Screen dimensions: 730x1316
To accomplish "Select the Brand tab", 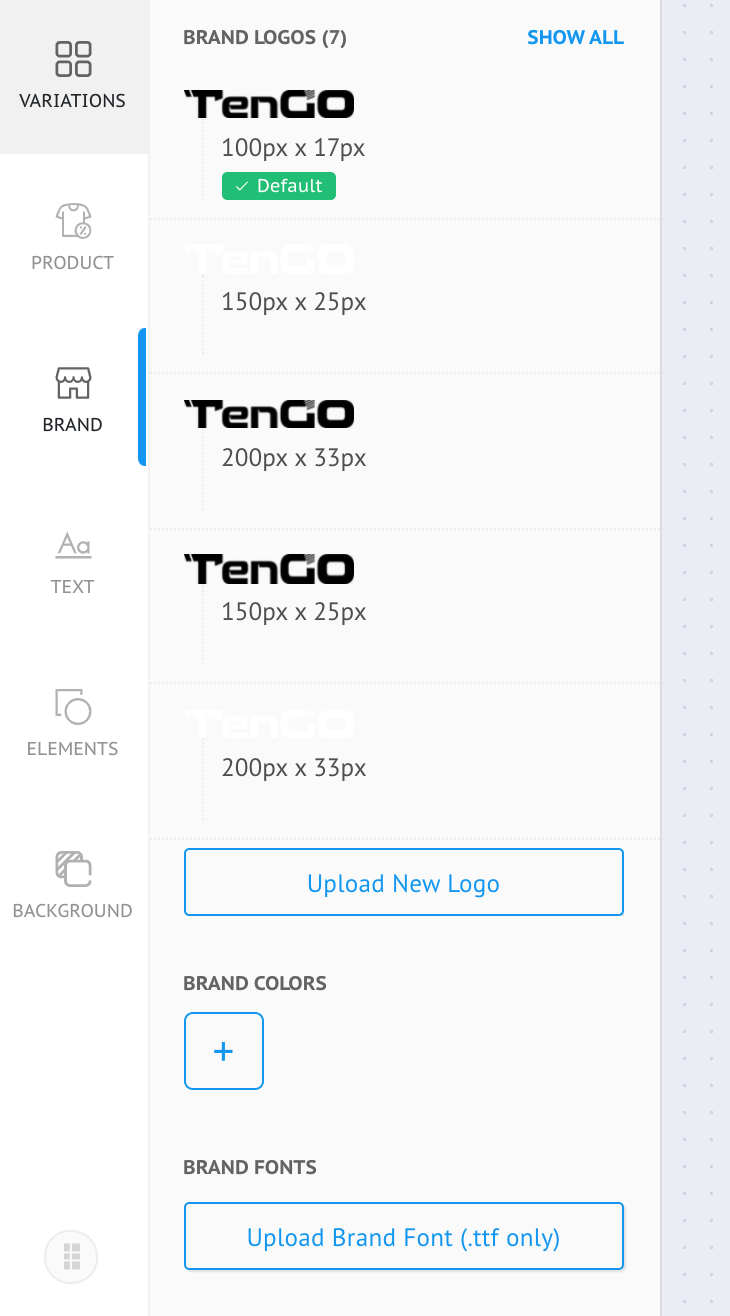I will point(72,399).
